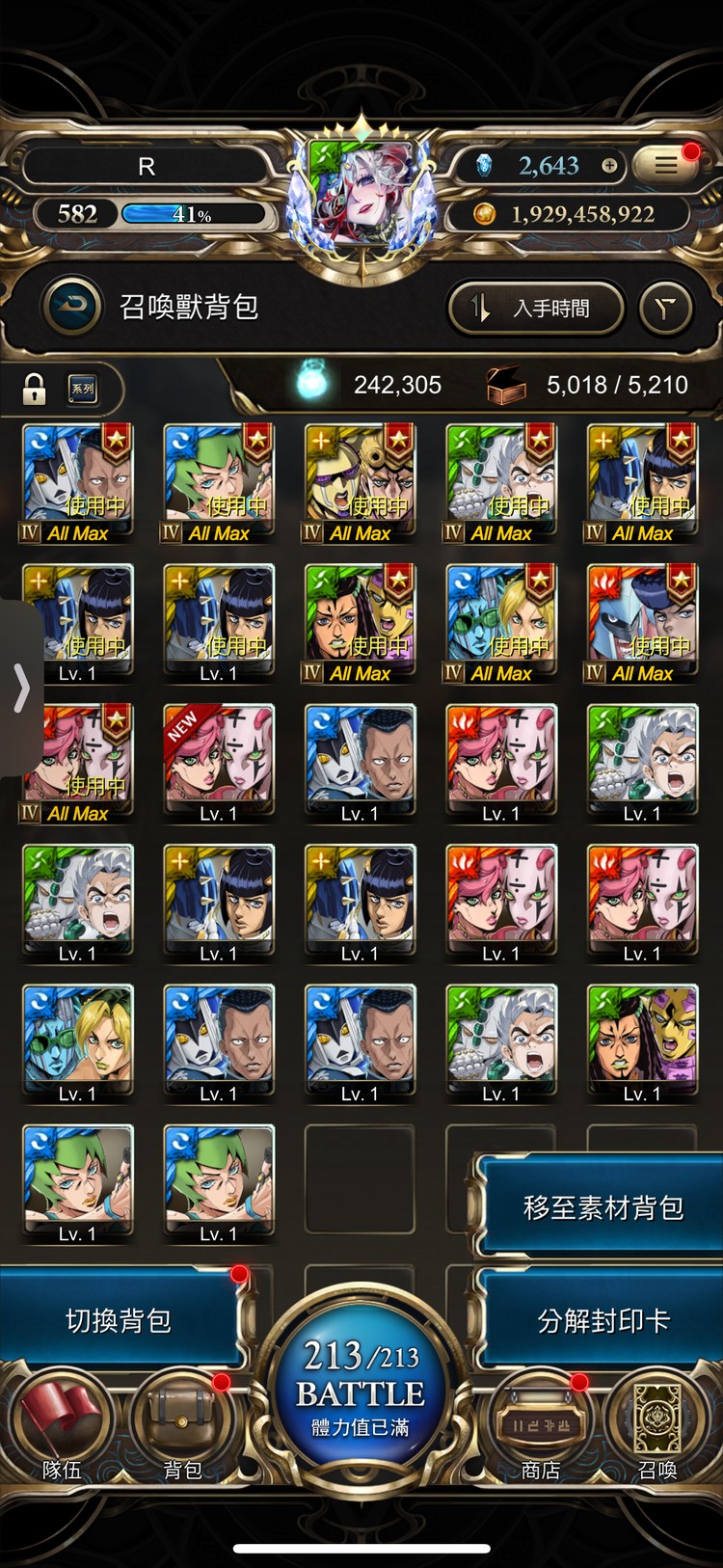This screenshot has width=723, height=1568.
Task: Tap 移至素材背包 button
Action: tap(602, 1207)
